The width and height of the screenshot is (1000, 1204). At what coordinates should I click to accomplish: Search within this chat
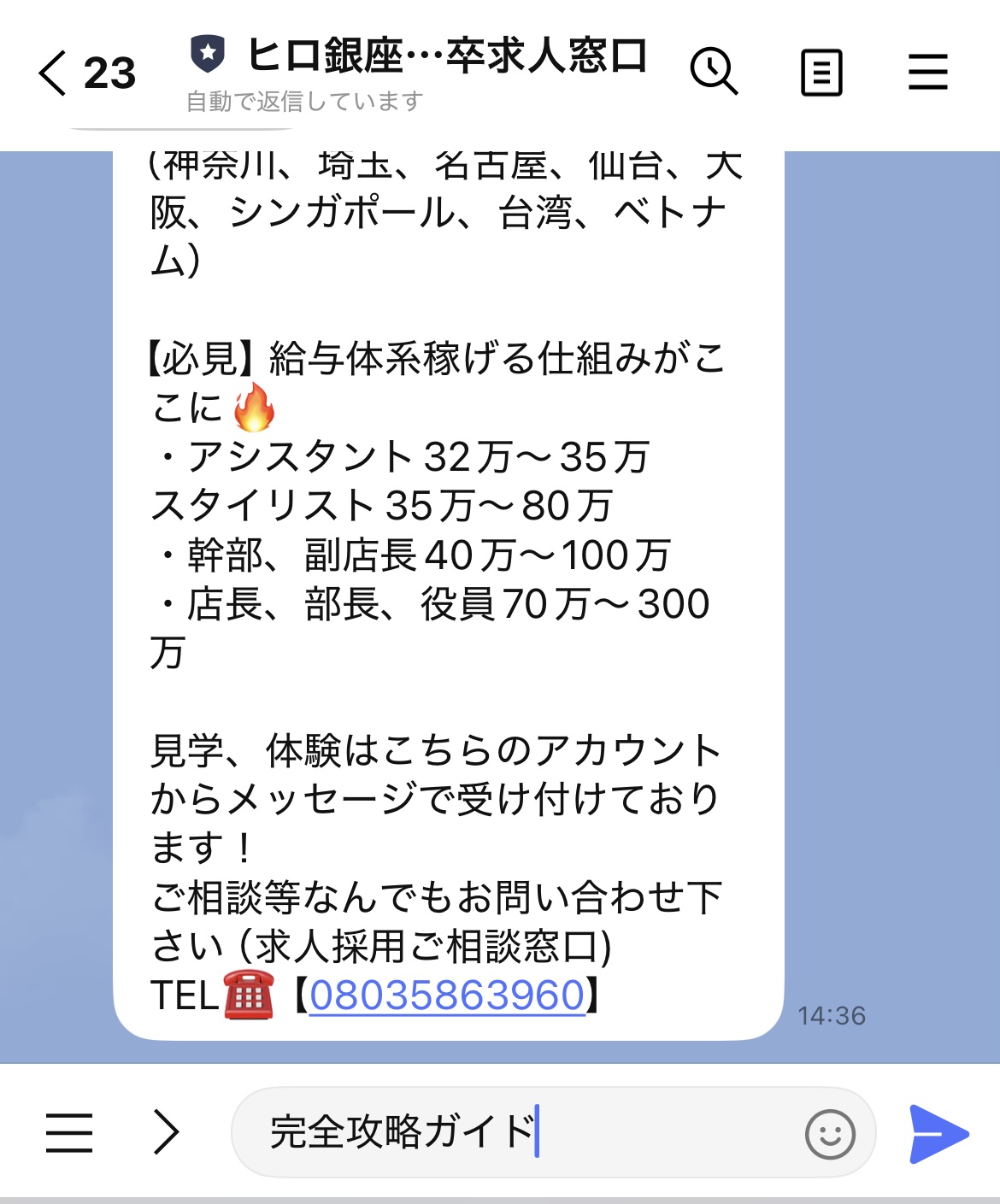click(714, 72)
